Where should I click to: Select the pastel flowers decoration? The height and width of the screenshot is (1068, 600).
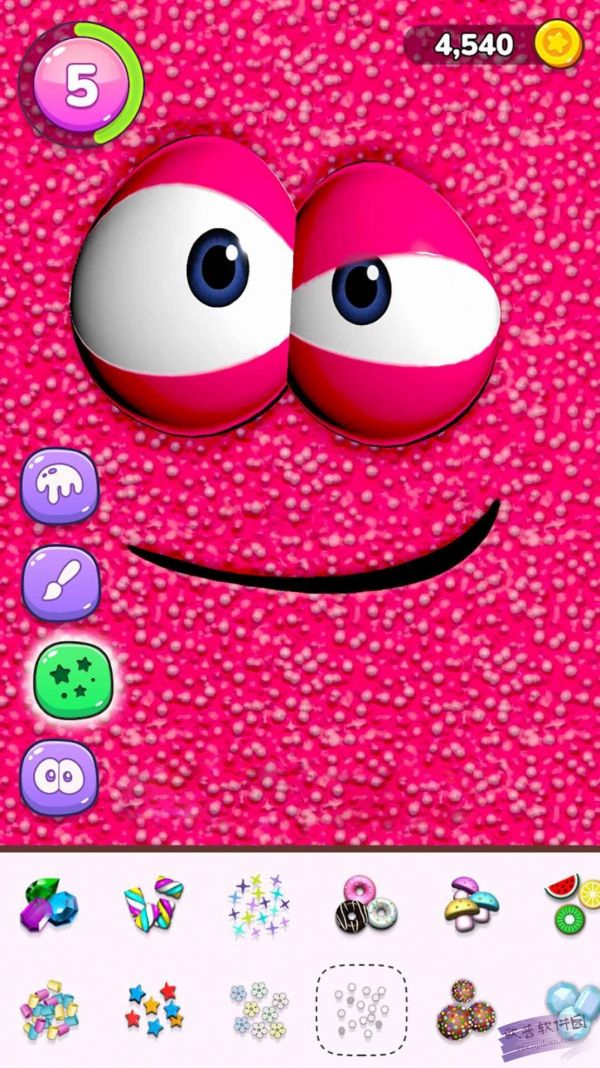click(x=258, y=1009)
